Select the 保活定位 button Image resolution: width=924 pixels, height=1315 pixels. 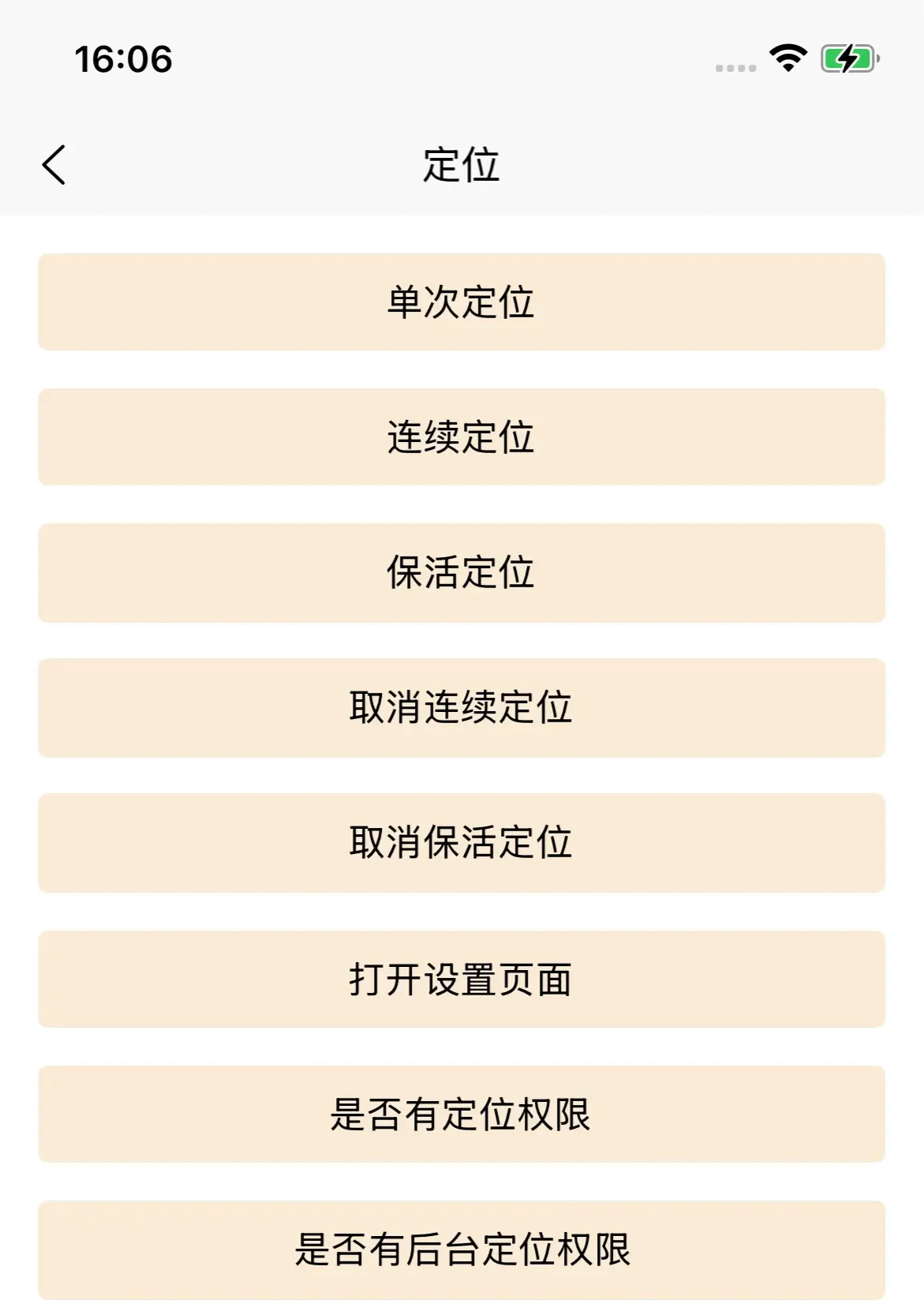(462, 572)
